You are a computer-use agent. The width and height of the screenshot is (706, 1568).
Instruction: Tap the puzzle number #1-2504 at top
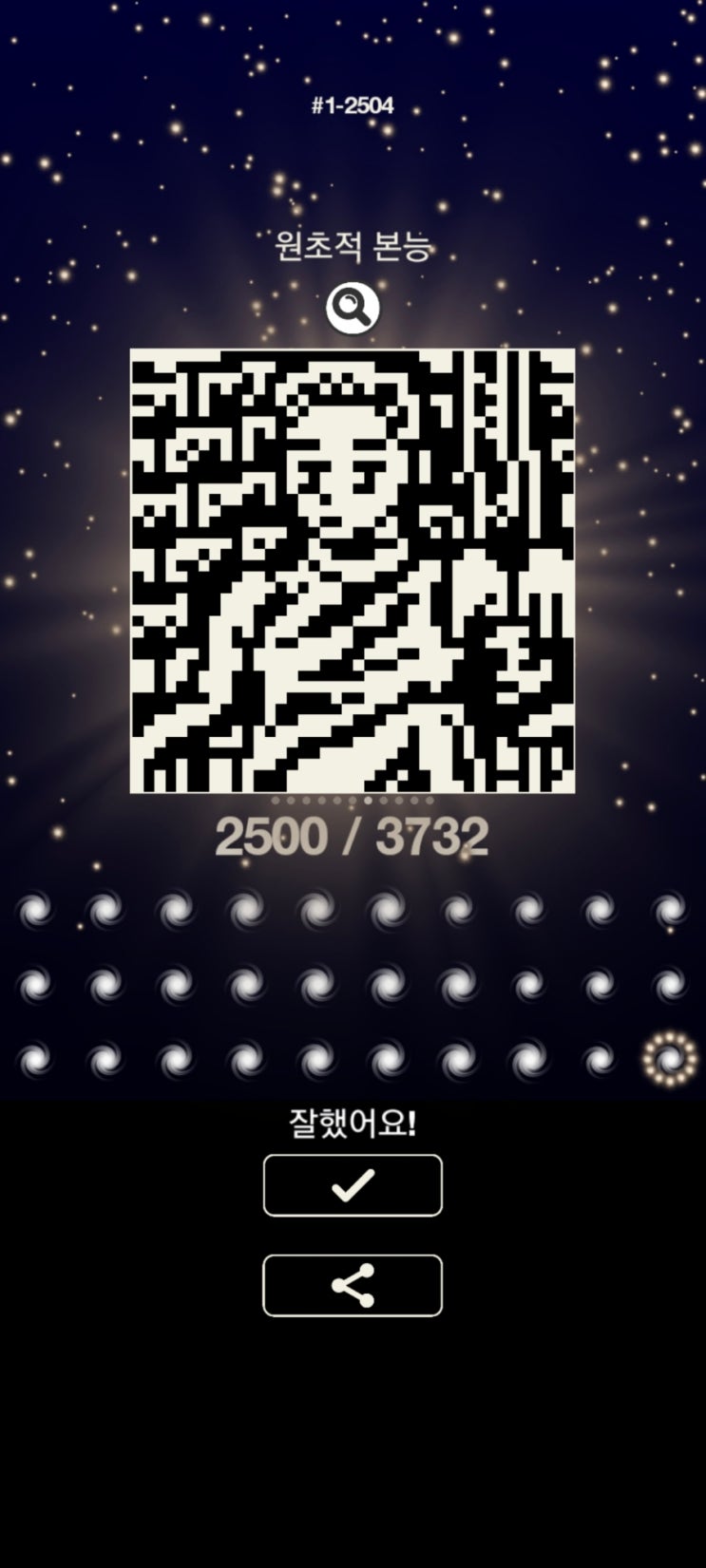click(352, 105)
